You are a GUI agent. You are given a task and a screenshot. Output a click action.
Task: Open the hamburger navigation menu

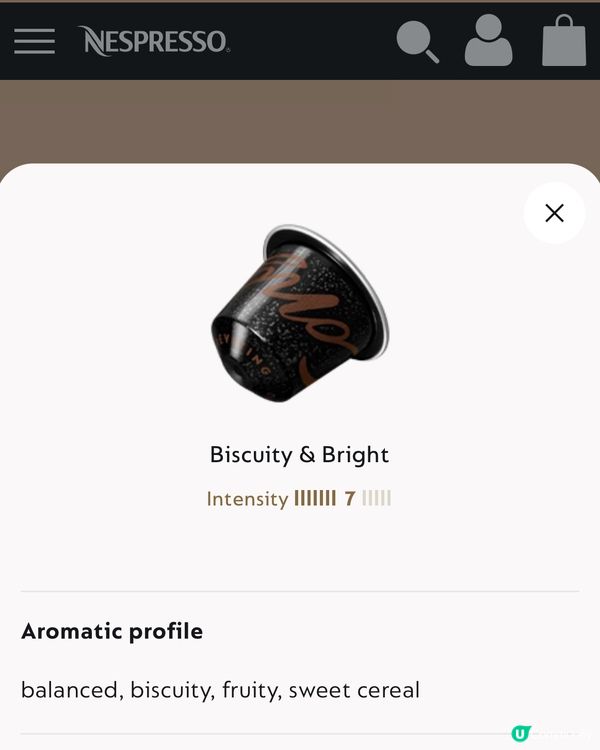tap(34, 41)
